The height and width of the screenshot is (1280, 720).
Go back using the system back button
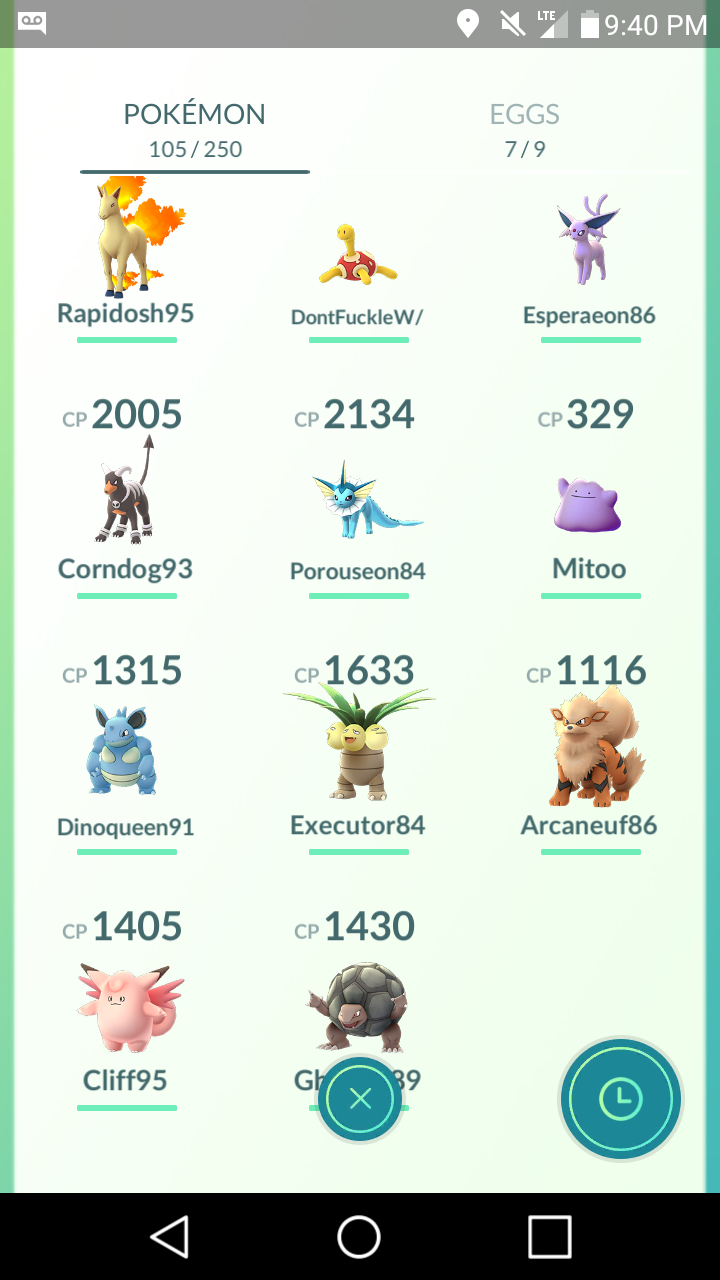pyautogui.click(x=169, y=1236)
